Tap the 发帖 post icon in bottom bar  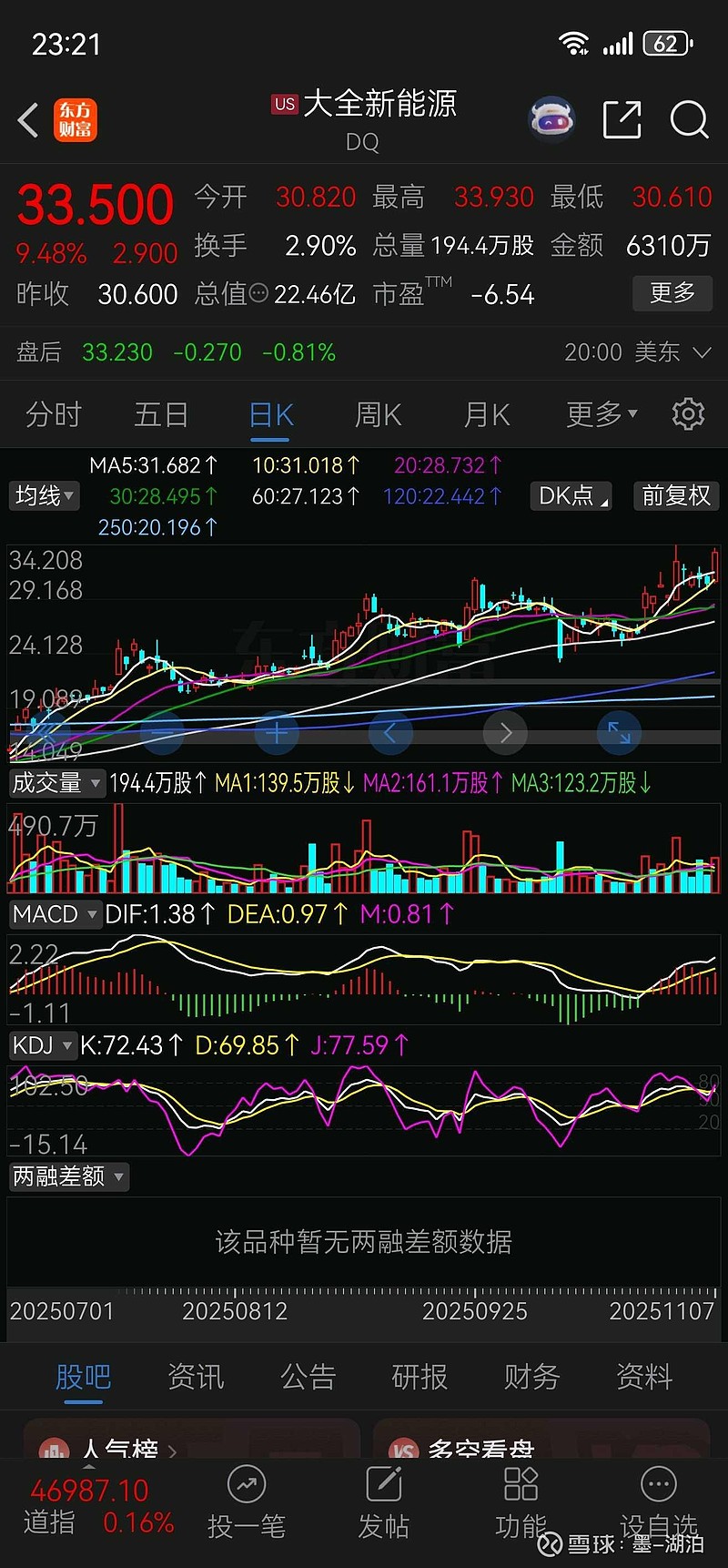(384, 1502)
